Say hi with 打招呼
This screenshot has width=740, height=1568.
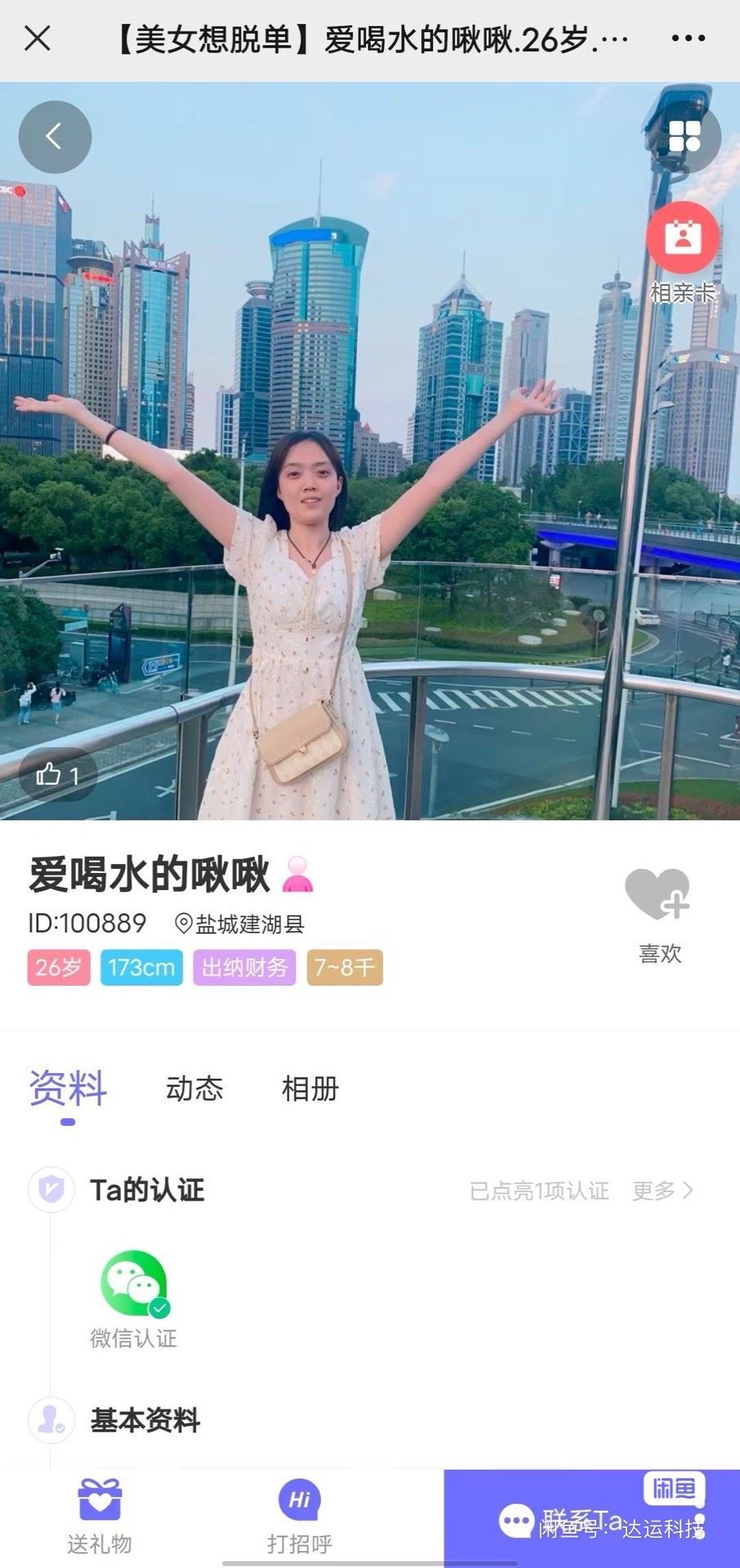pos(299,1517)
